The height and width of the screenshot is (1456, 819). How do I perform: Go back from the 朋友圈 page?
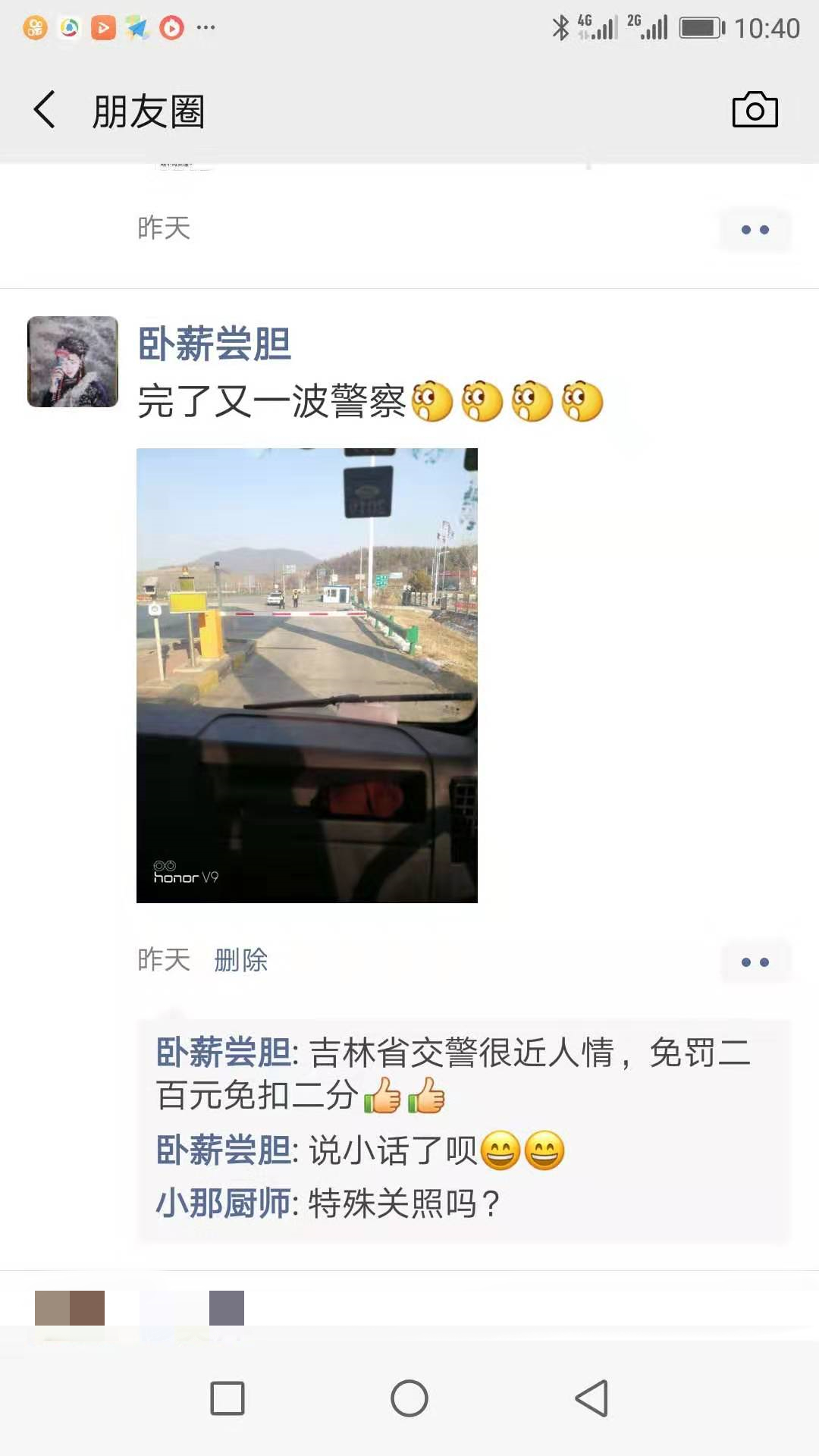(45, 110)
